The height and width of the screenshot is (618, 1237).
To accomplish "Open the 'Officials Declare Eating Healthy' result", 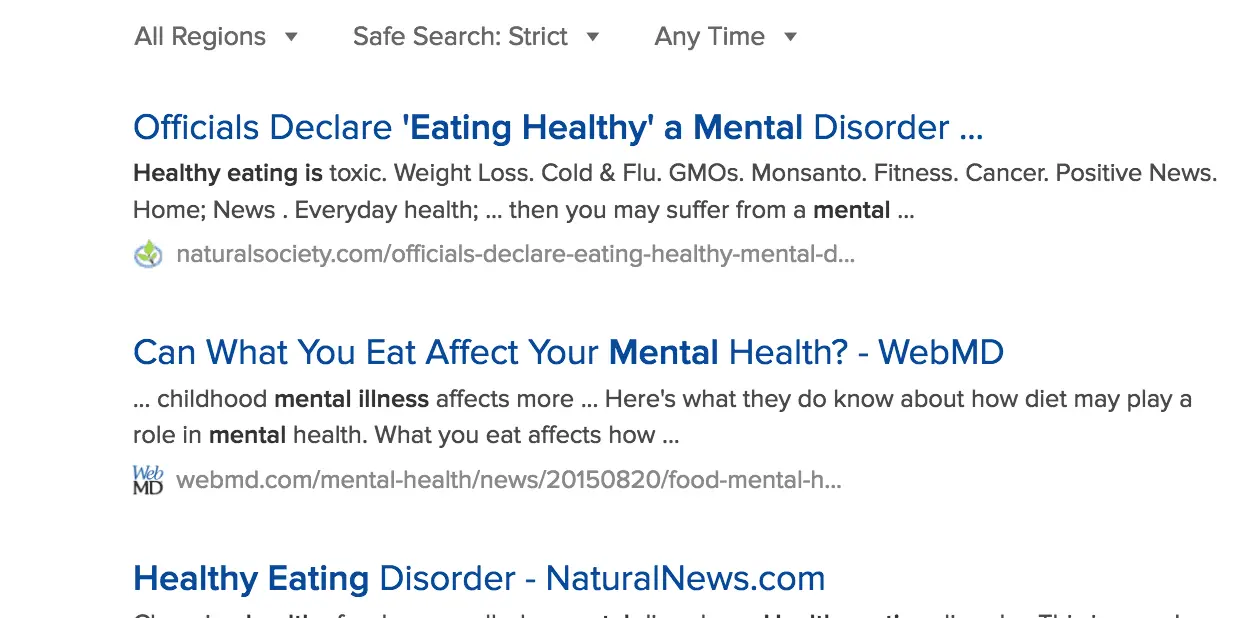I will (x=557, y=128).
